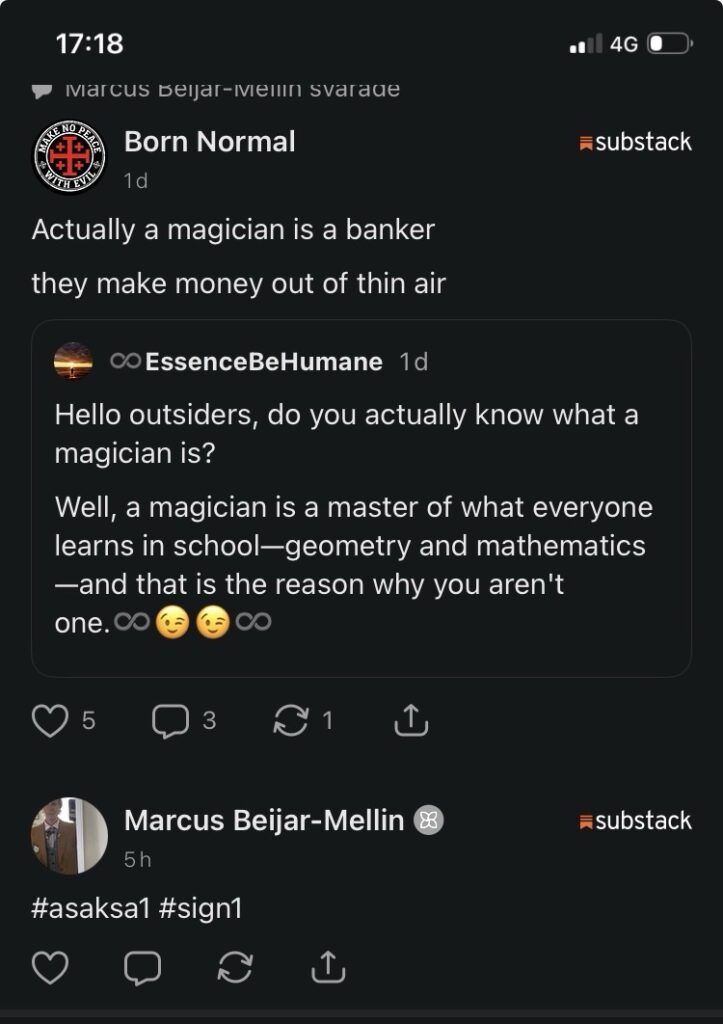The image size is (723, 1024).
Task: Like Marcus Beijar-Mellin's reply
Action: pos(50,968)
